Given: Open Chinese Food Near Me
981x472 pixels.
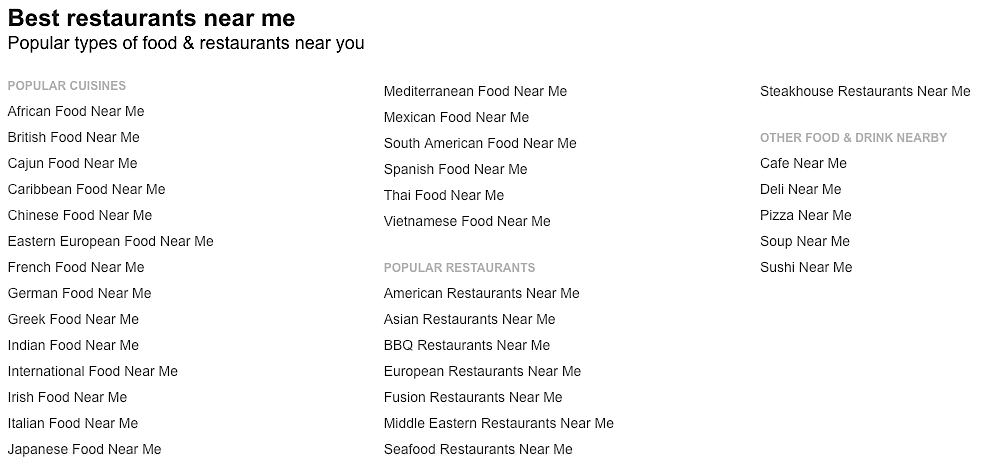Looking at the screenshot, I should [80, 215].
